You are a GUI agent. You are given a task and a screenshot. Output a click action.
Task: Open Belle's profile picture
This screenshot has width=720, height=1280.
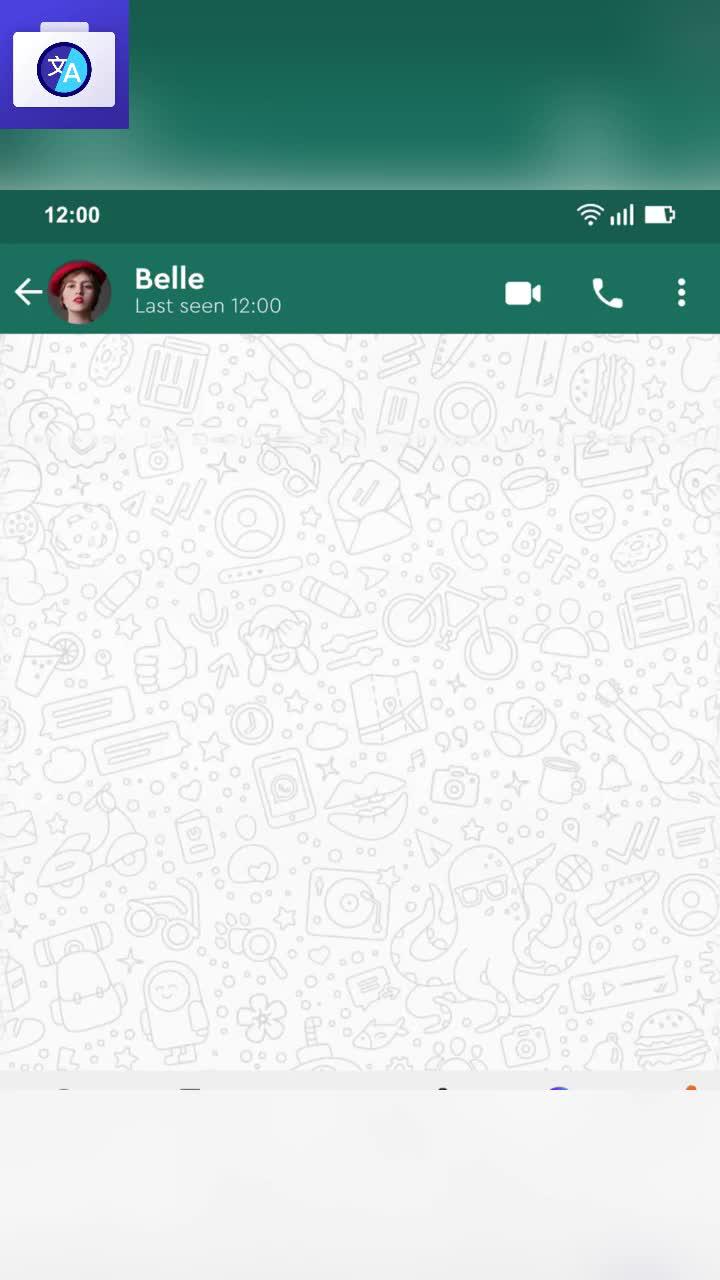pos(79,291)
